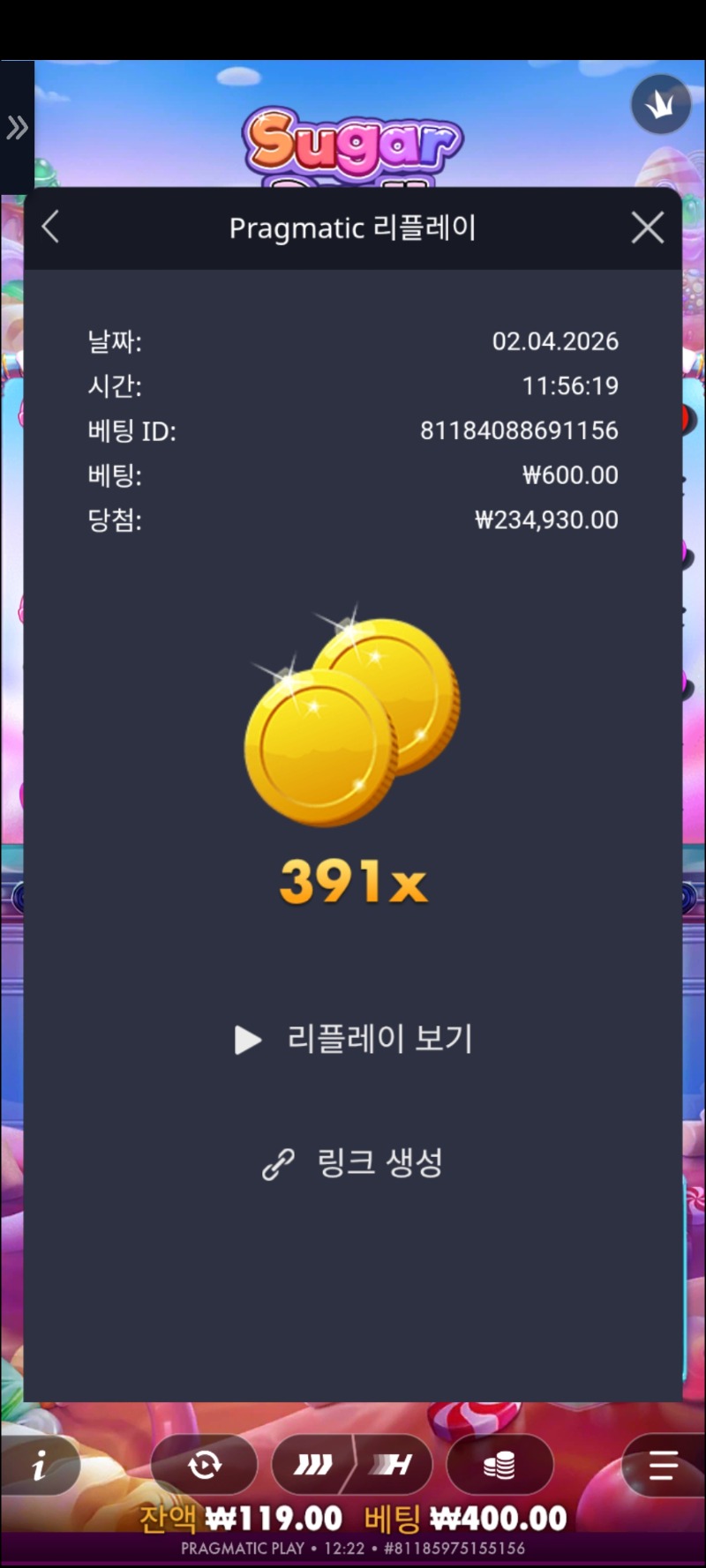Image resolution: width=706 pixels, height=1568 pixels.
Task: Close the Pragmatic replay dialog
Action: (648, 228)
